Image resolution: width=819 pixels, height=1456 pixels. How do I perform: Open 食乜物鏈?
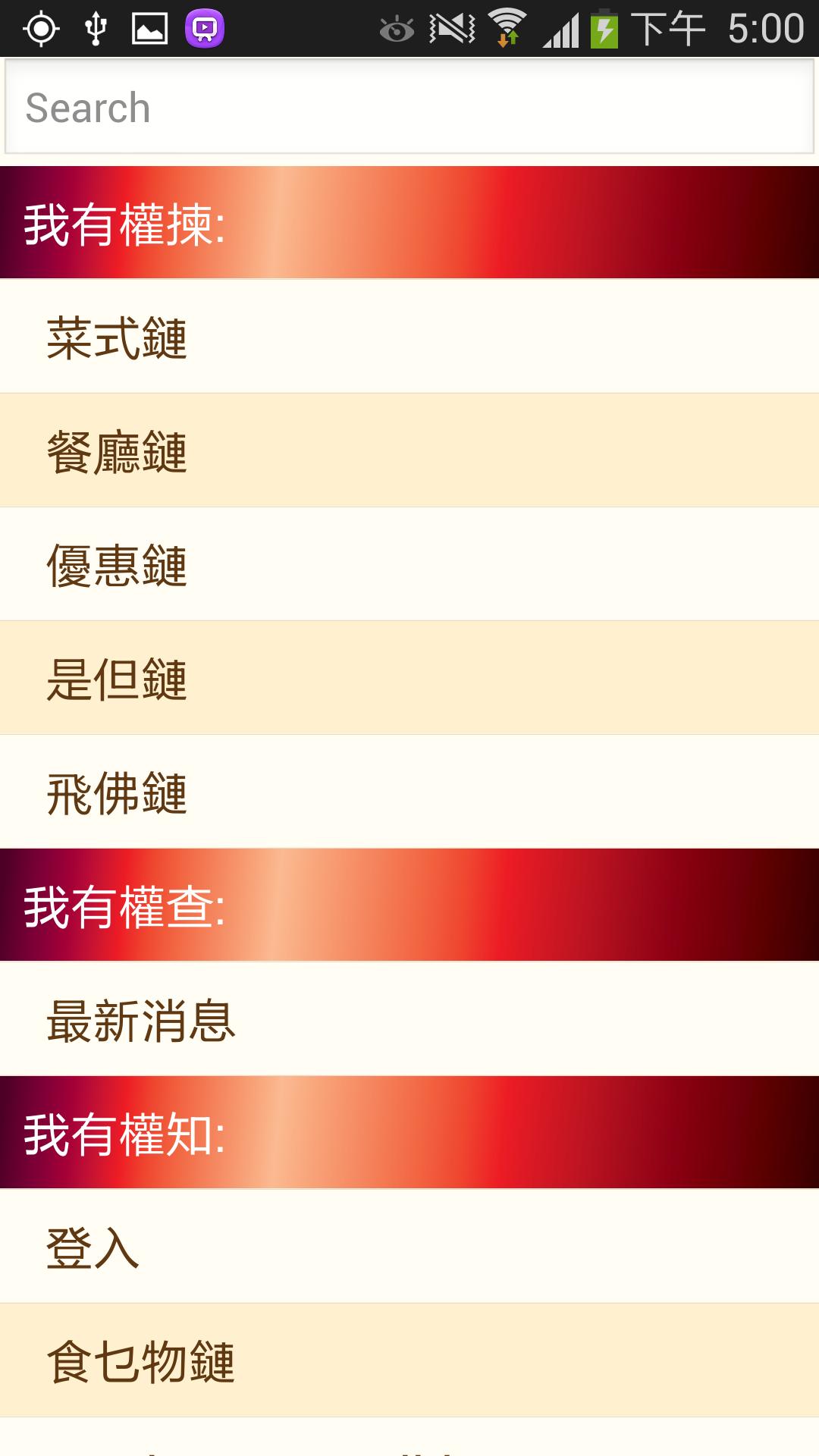click(409, 1360)
